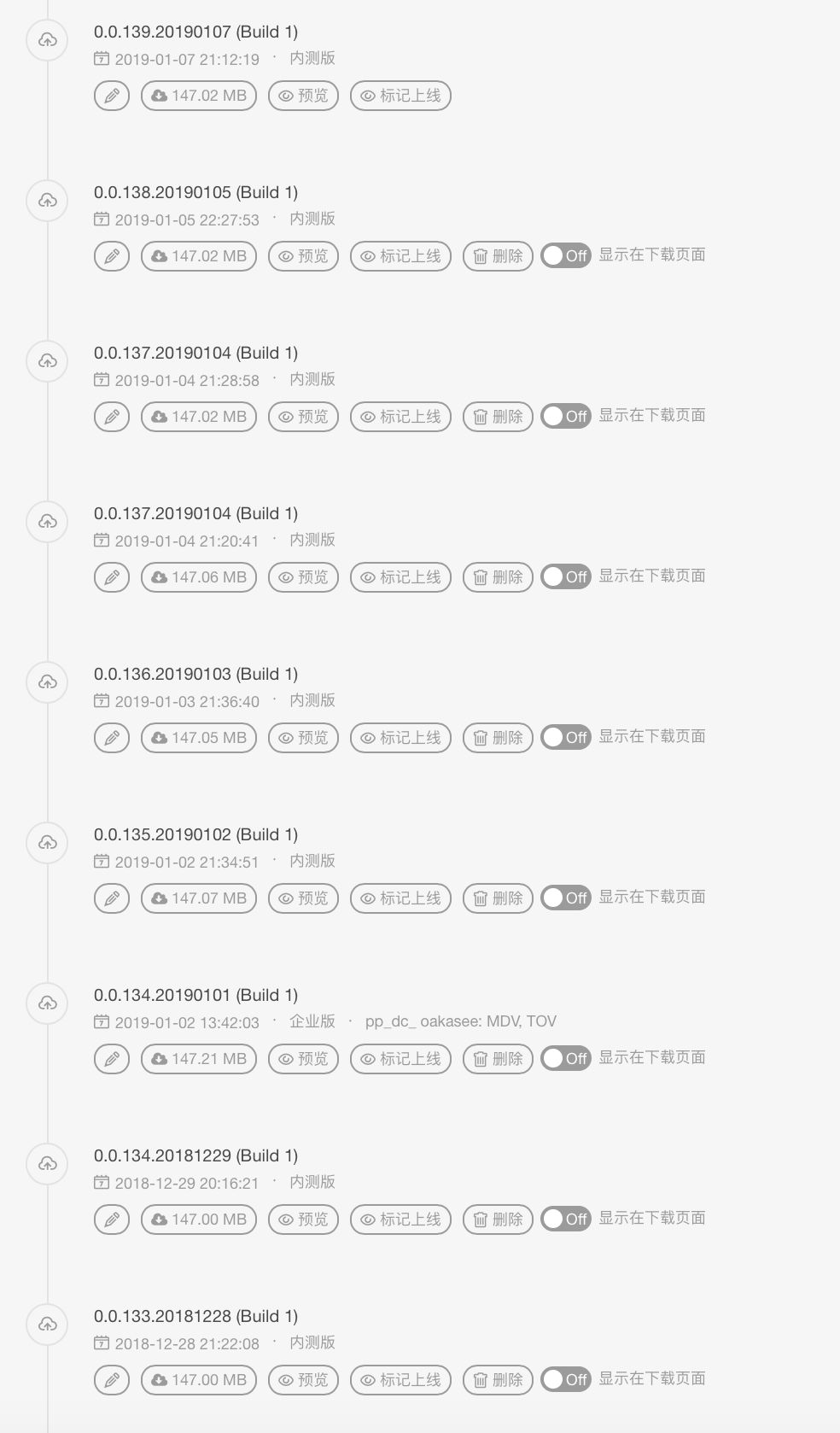The image size is (840, 1433).
Task: Download the 147.21 MB 企业版 build
Action: pyautogui.click(x=199, y=1059)
